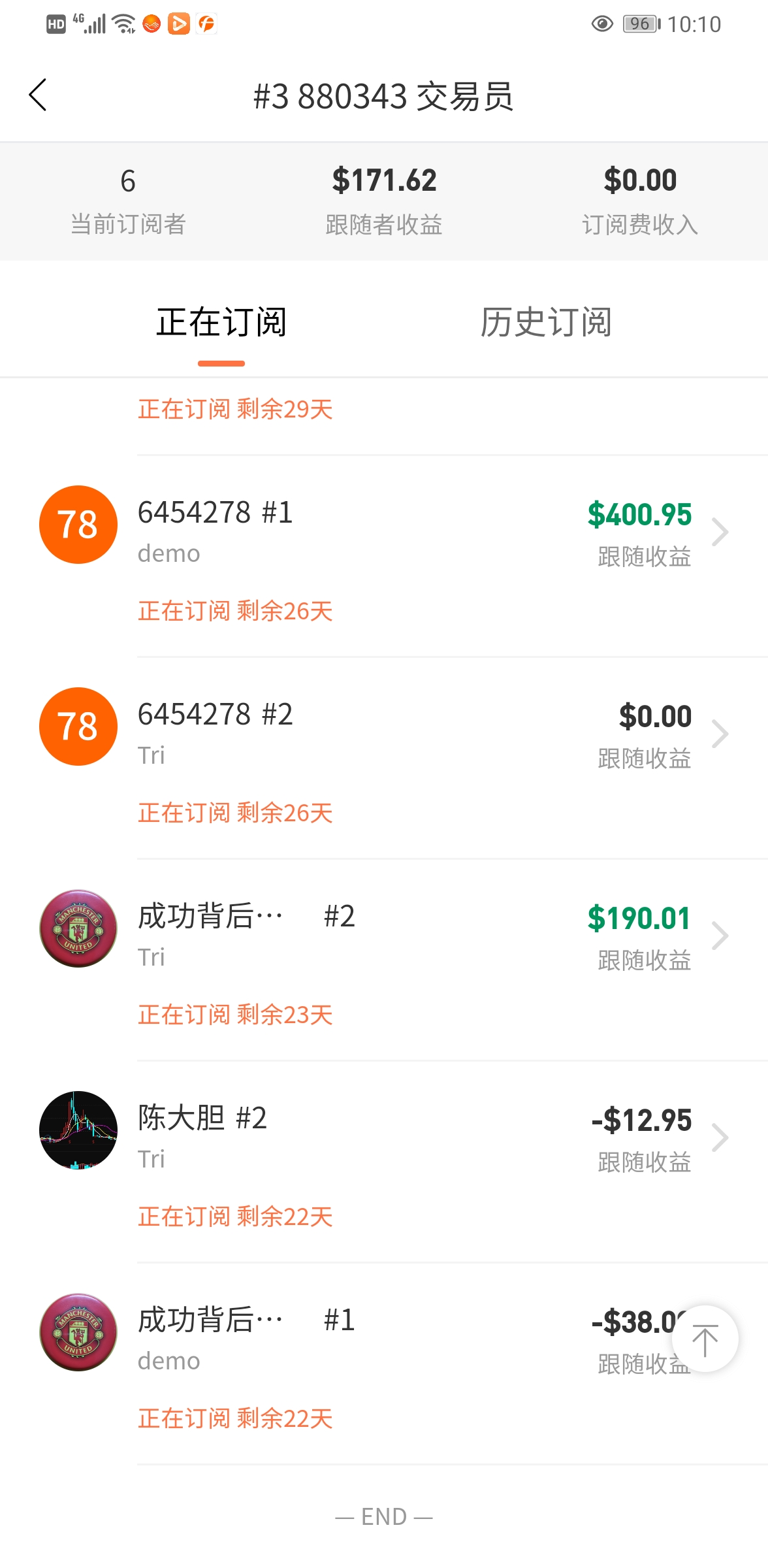
Task: Open 成功背后 #1 demo subscriber details
Action: pos(384,1364)
